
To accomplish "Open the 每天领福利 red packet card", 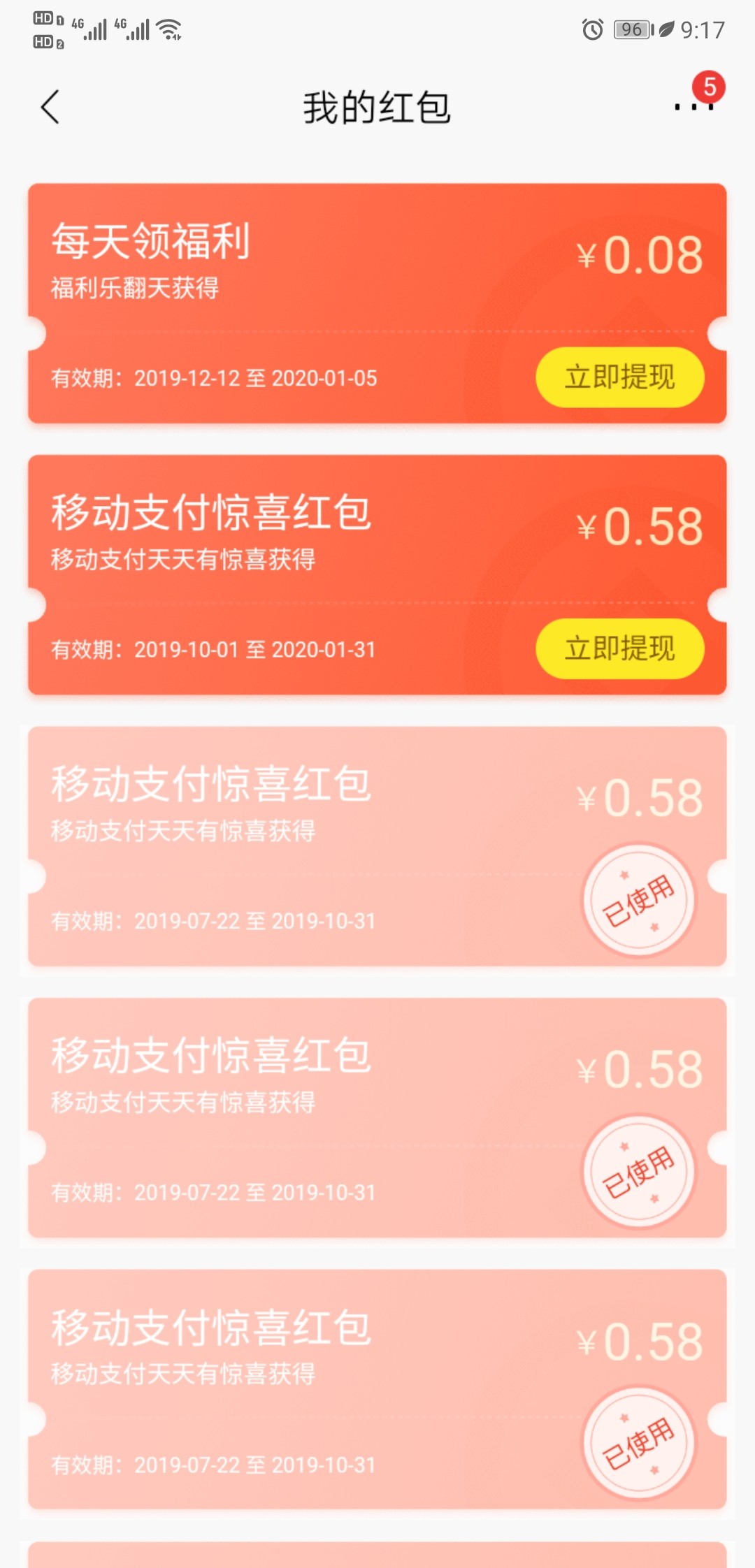I will pos(377,303).
